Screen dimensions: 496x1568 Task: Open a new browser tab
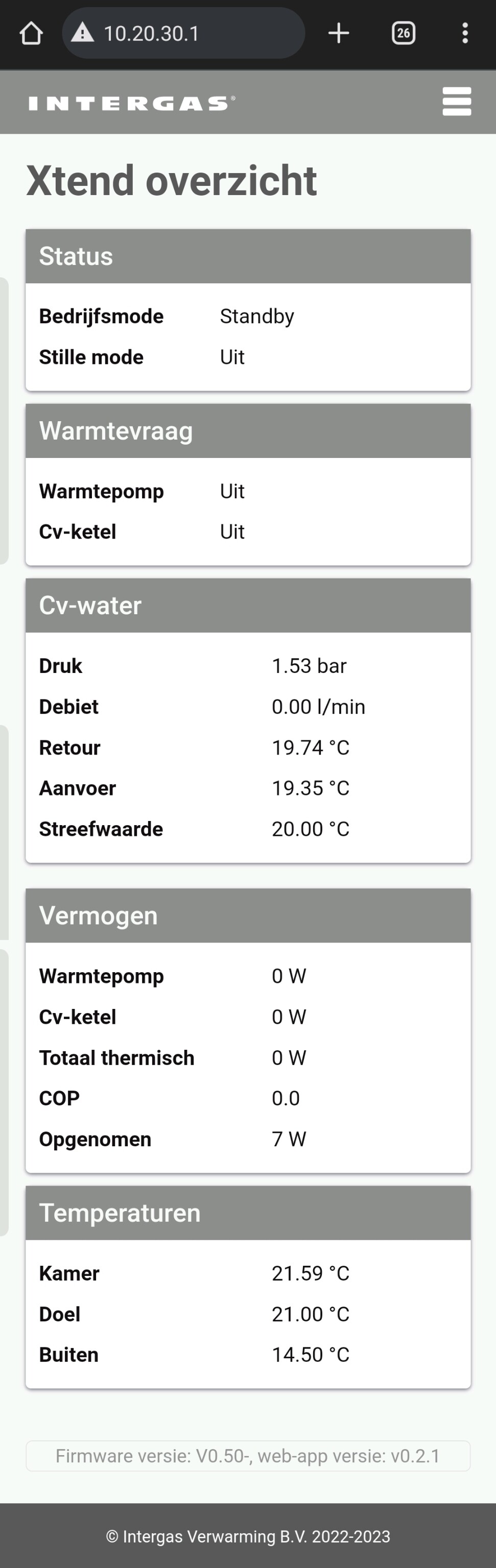[339, 34]
